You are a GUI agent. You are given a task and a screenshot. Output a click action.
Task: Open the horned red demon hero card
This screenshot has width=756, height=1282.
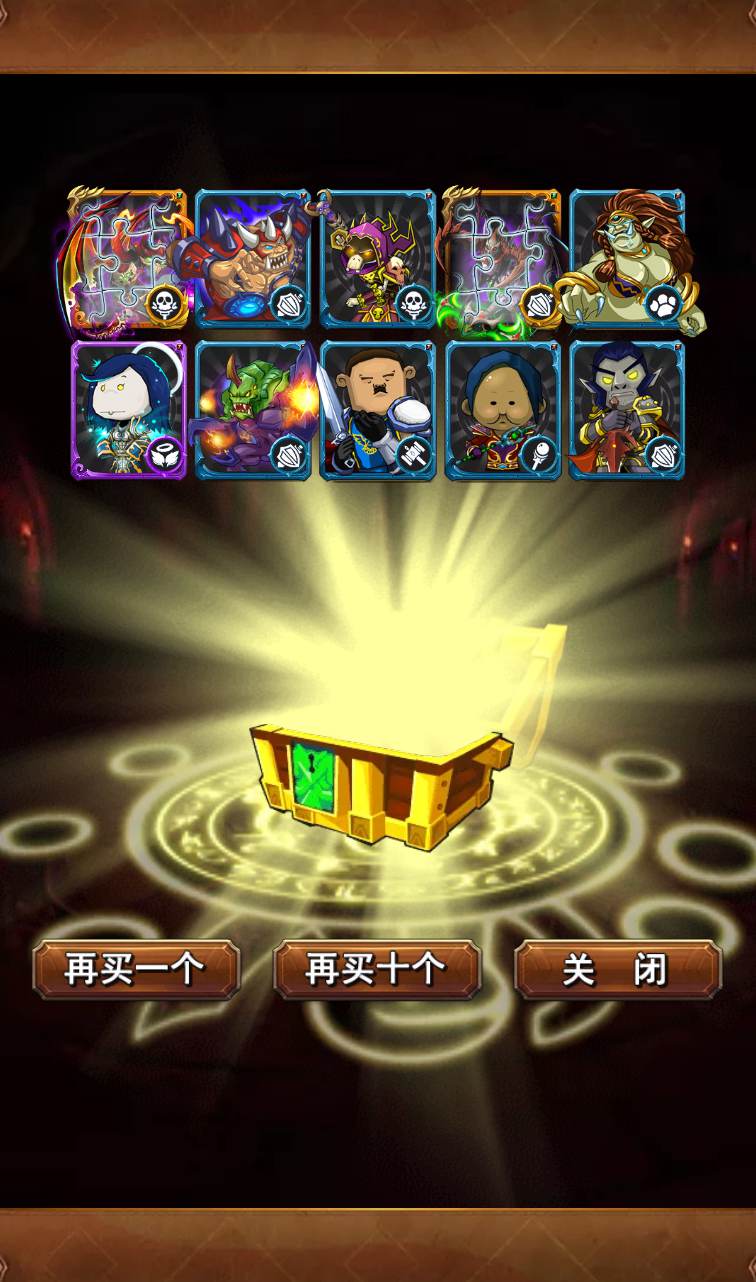252,260
